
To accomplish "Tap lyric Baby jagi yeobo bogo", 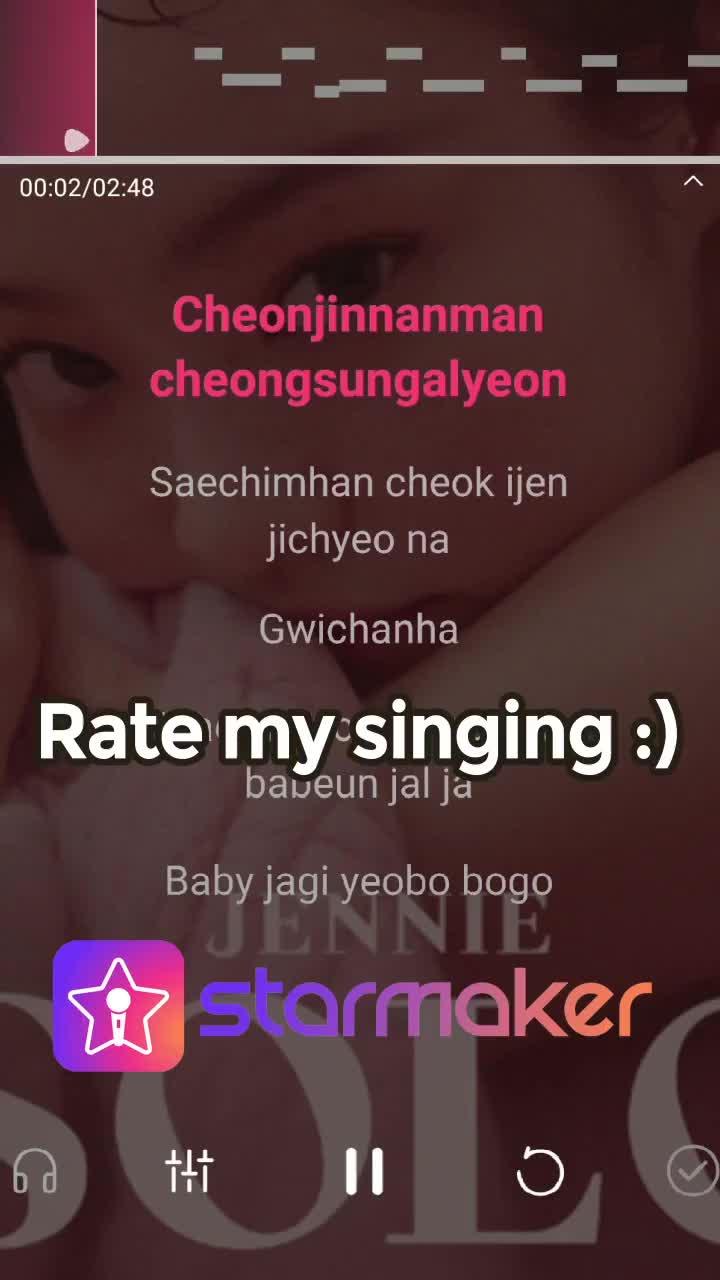I will click(358, 881).
